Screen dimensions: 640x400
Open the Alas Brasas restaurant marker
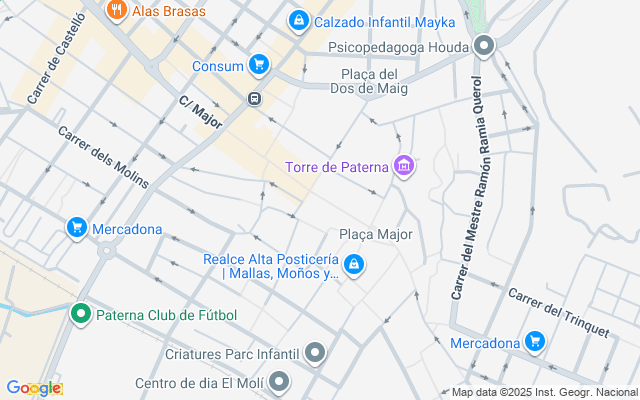click(x=117, y=11)
